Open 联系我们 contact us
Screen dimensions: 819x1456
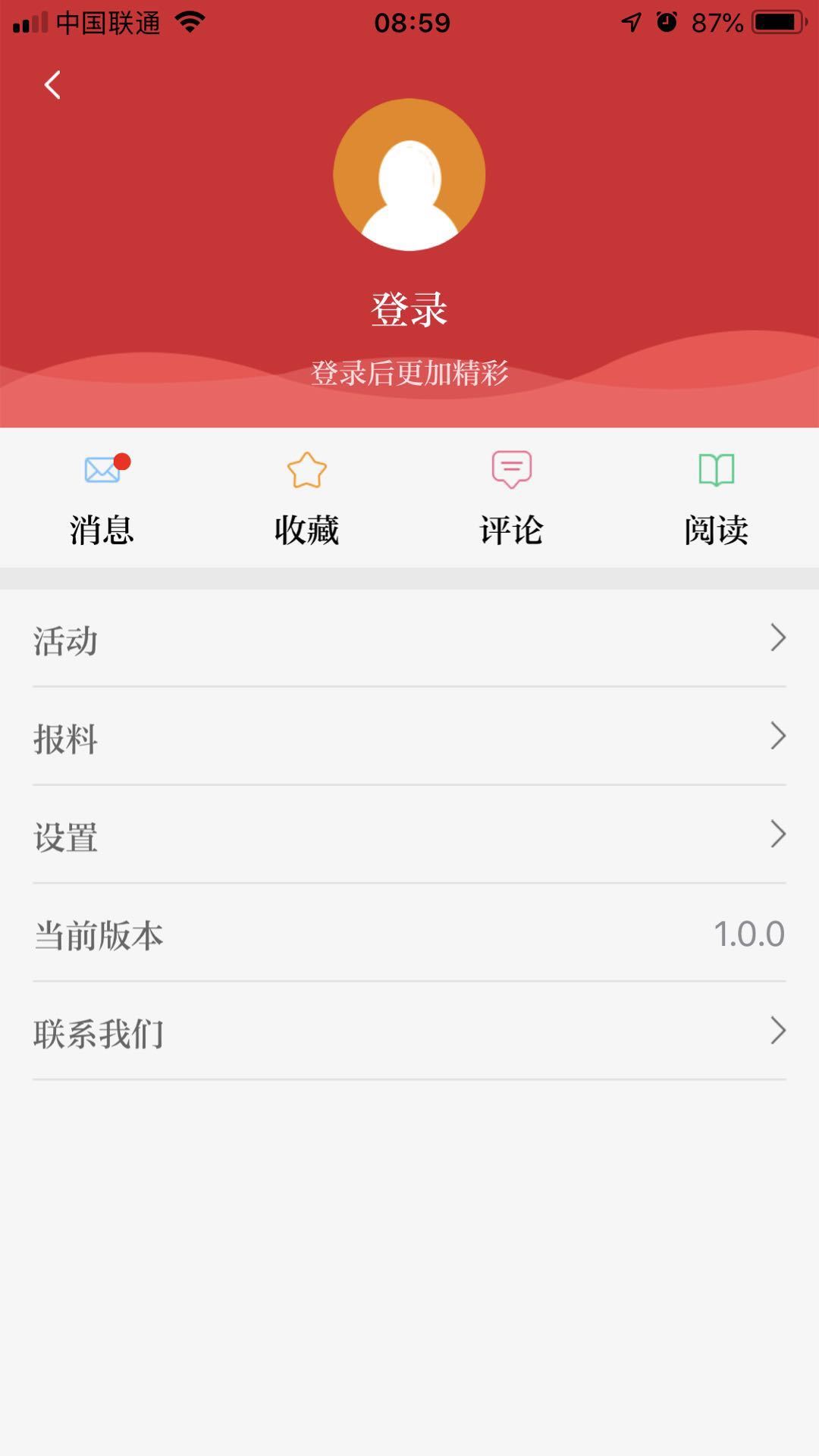[x=409, y=1032]
